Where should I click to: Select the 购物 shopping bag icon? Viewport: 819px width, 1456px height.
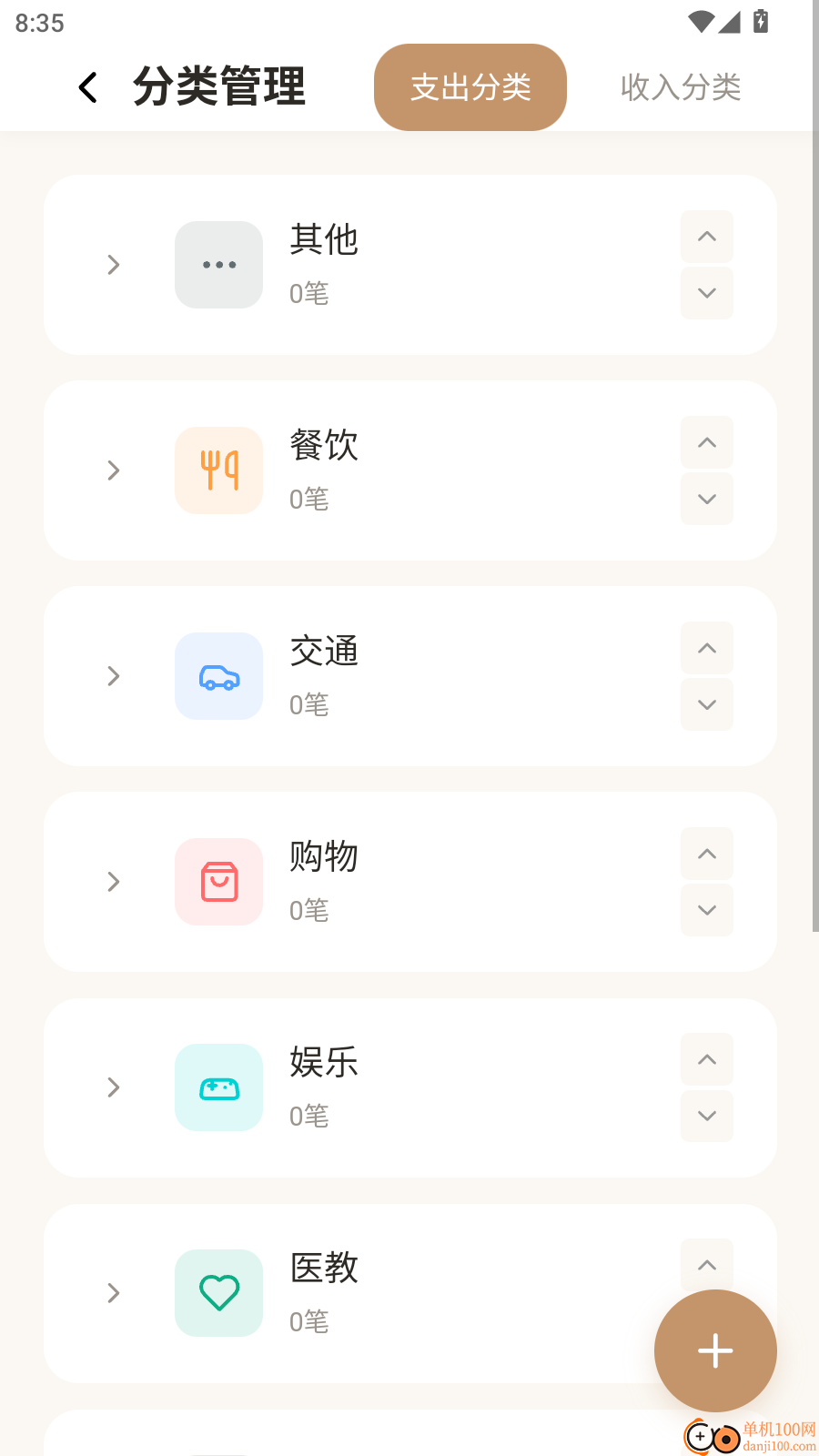click(x=218, y=882)
